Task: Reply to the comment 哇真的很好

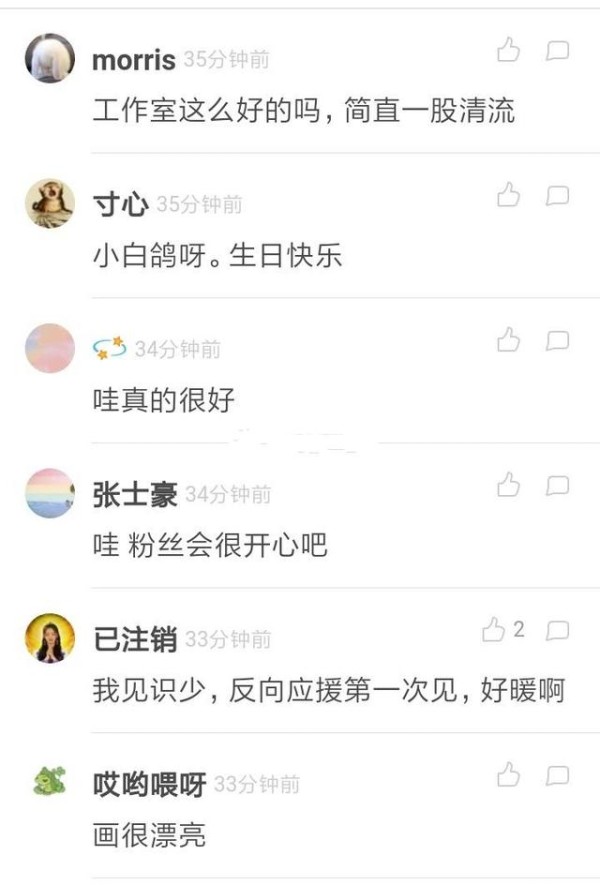Action: 557,340
